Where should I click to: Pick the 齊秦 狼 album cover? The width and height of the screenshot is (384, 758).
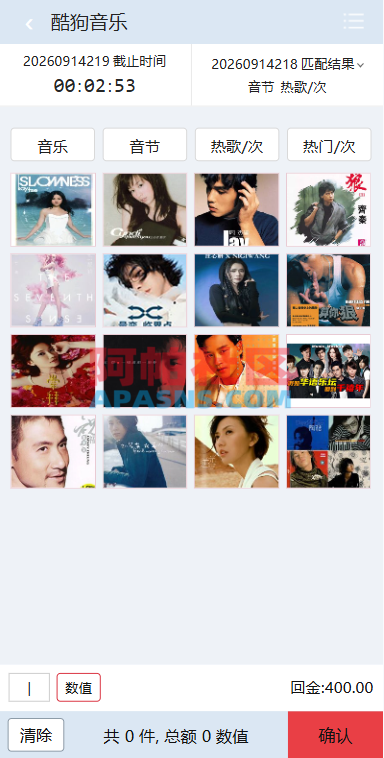[328, 210]
